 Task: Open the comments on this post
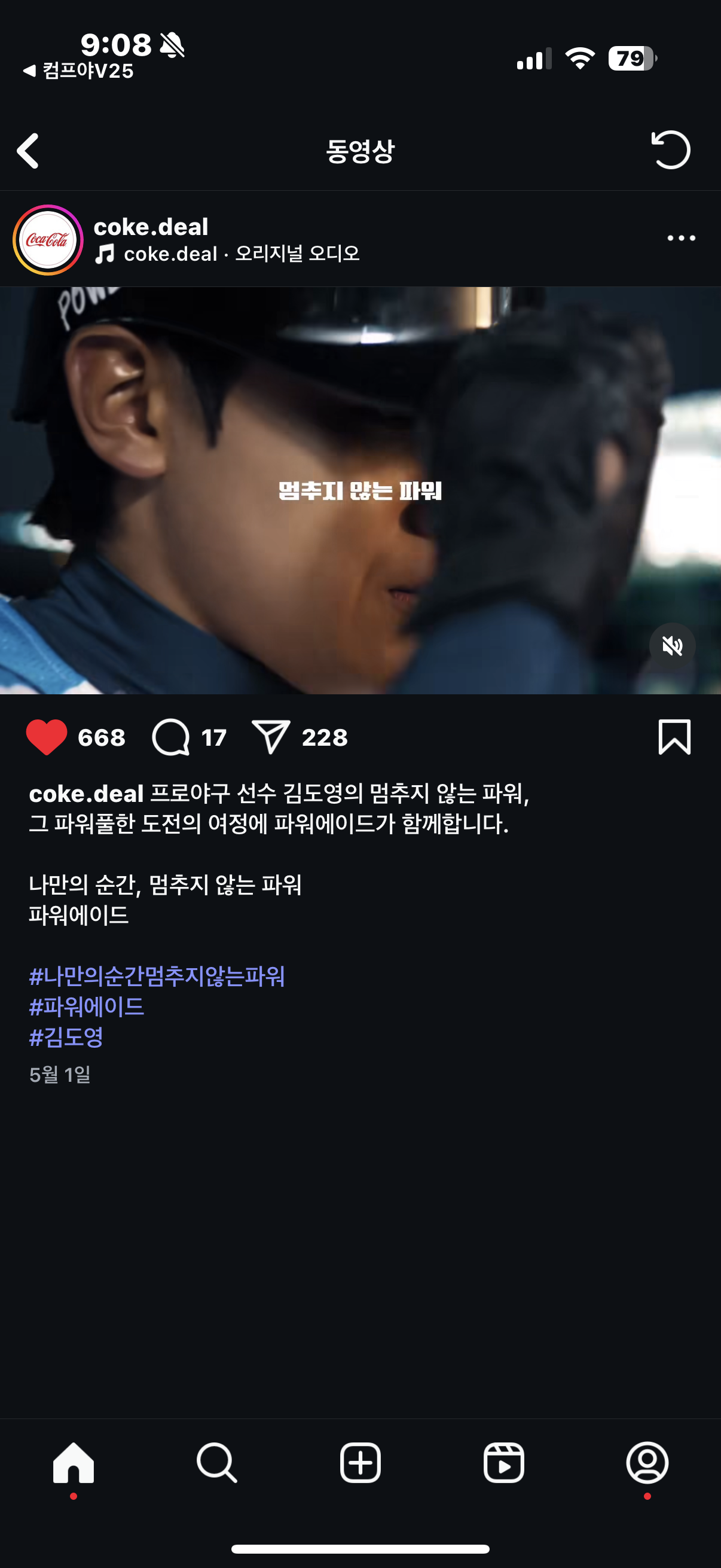(x=171, y=737)
